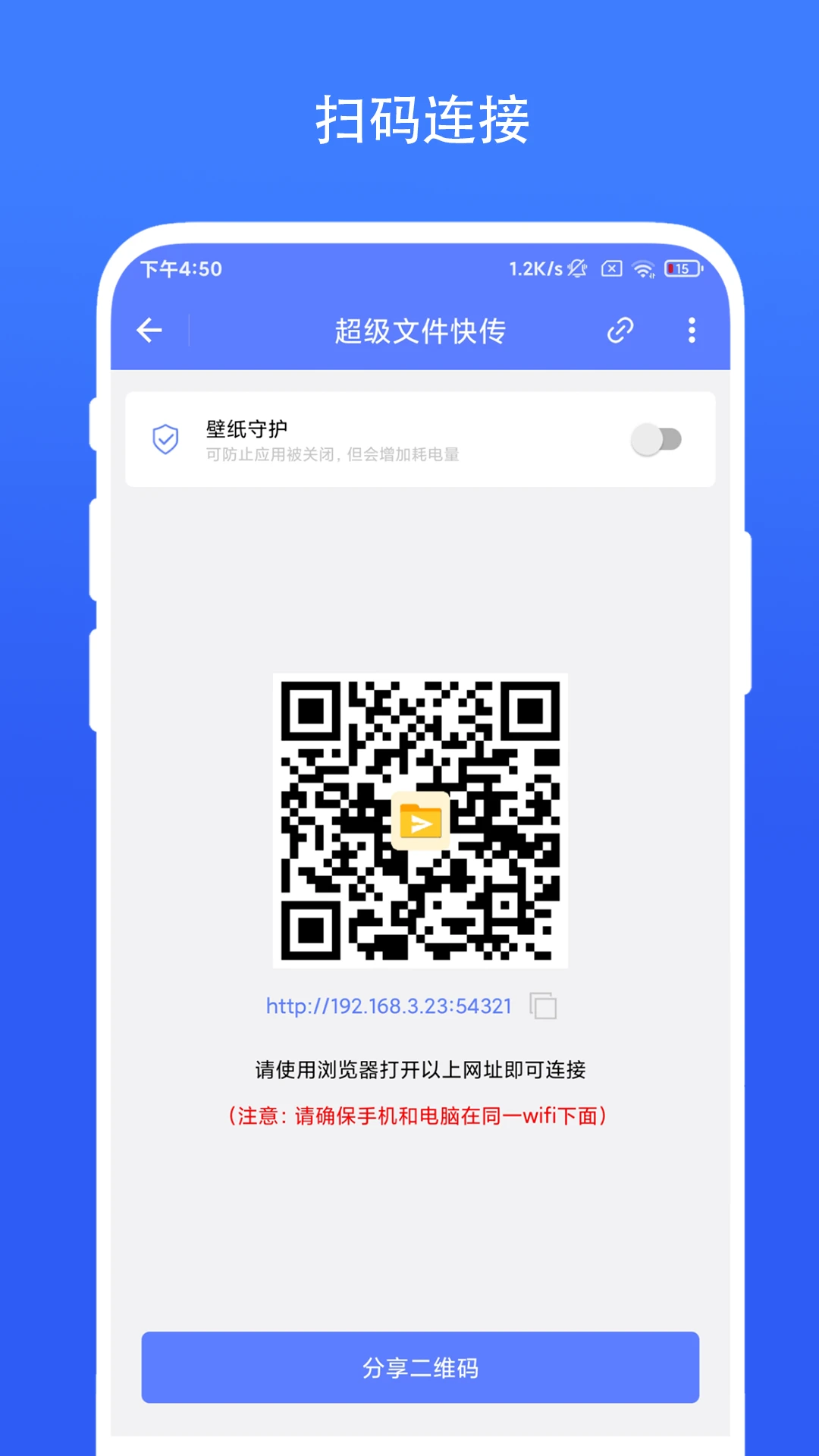Open the link connection icon in title bar
Viewport: 819px width, 1456px height.
coord(619,331)
